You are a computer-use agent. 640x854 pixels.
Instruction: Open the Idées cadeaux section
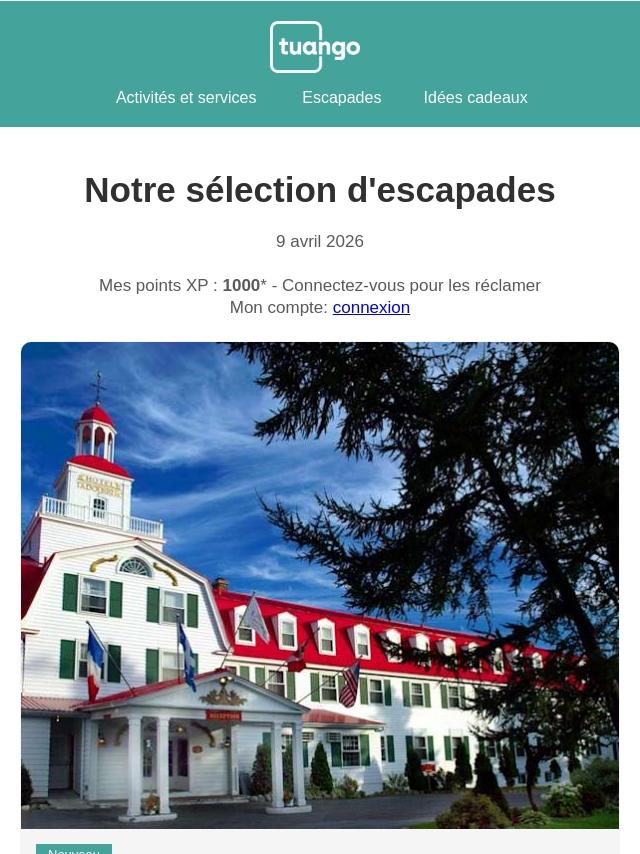coord(475,98)
